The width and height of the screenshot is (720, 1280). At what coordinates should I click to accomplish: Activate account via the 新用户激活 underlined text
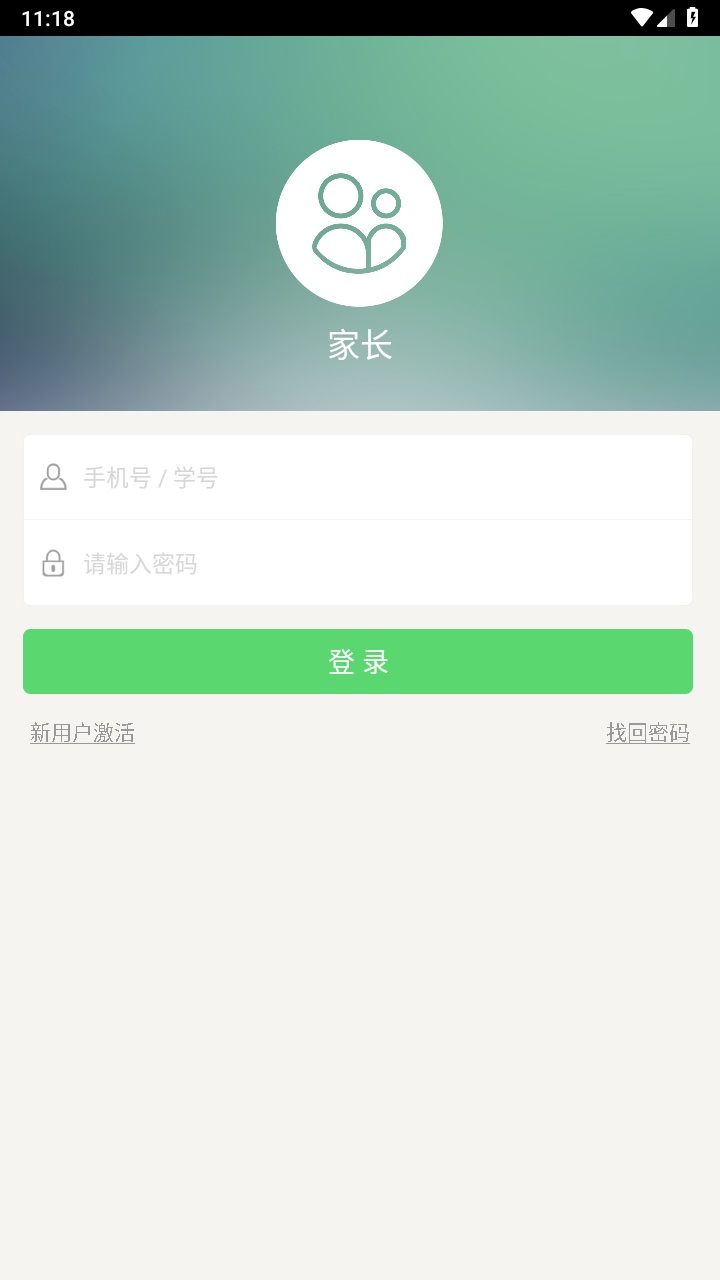[82, 733]
